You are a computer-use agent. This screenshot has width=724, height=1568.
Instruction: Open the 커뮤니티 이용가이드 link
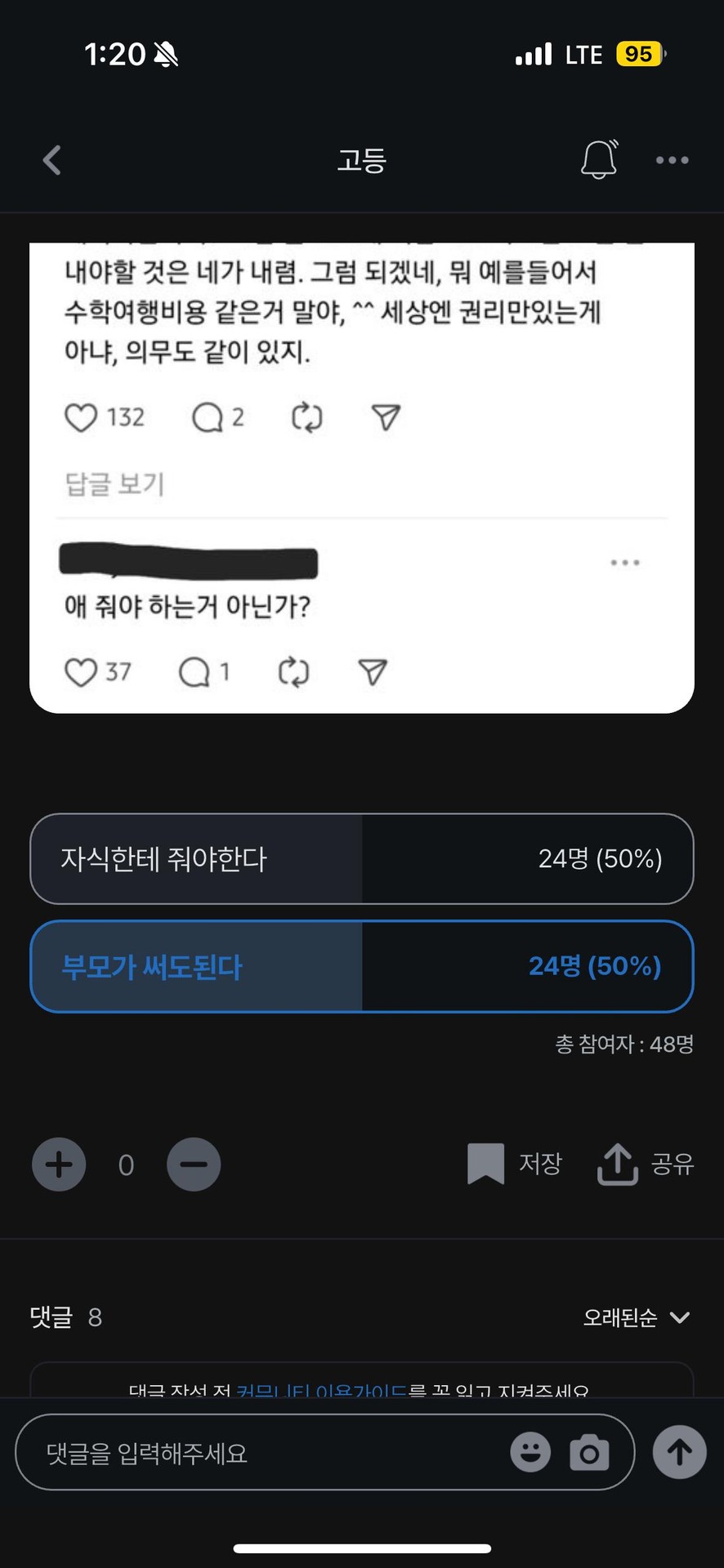coord(320,1389)
